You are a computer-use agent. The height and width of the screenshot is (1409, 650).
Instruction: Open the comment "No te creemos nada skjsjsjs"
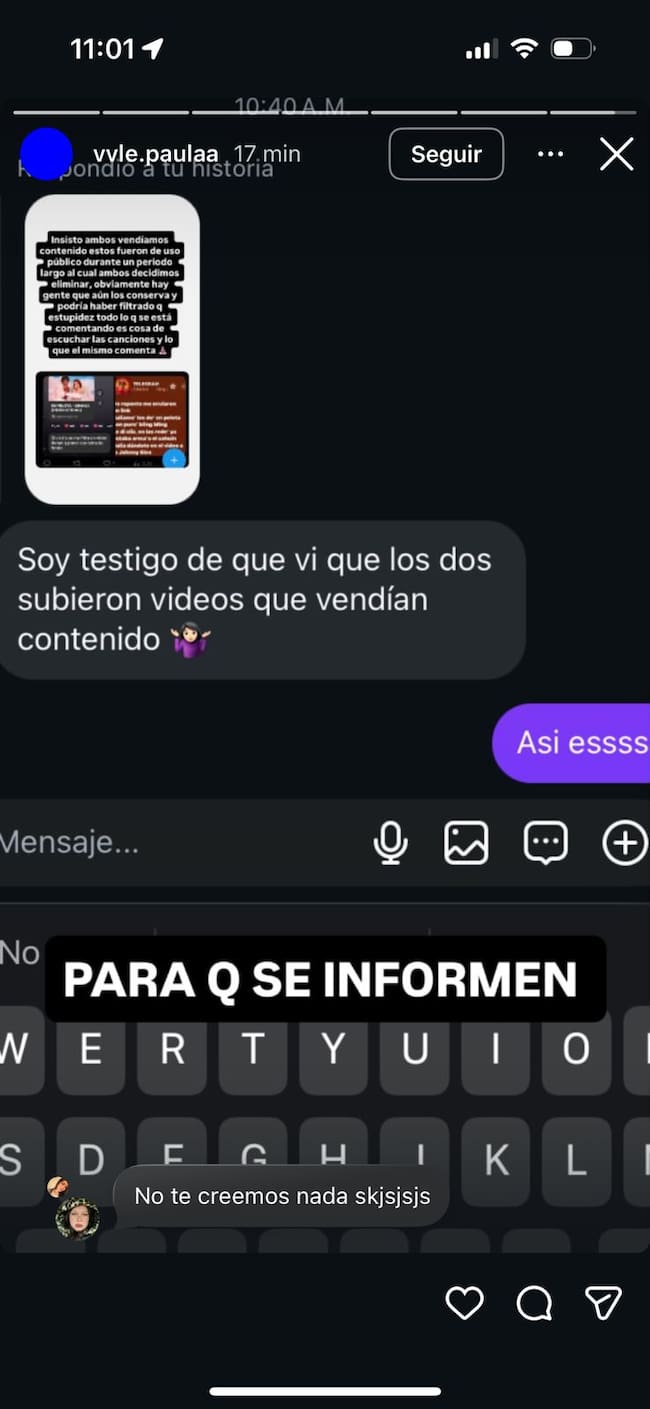click(282, 1196)
